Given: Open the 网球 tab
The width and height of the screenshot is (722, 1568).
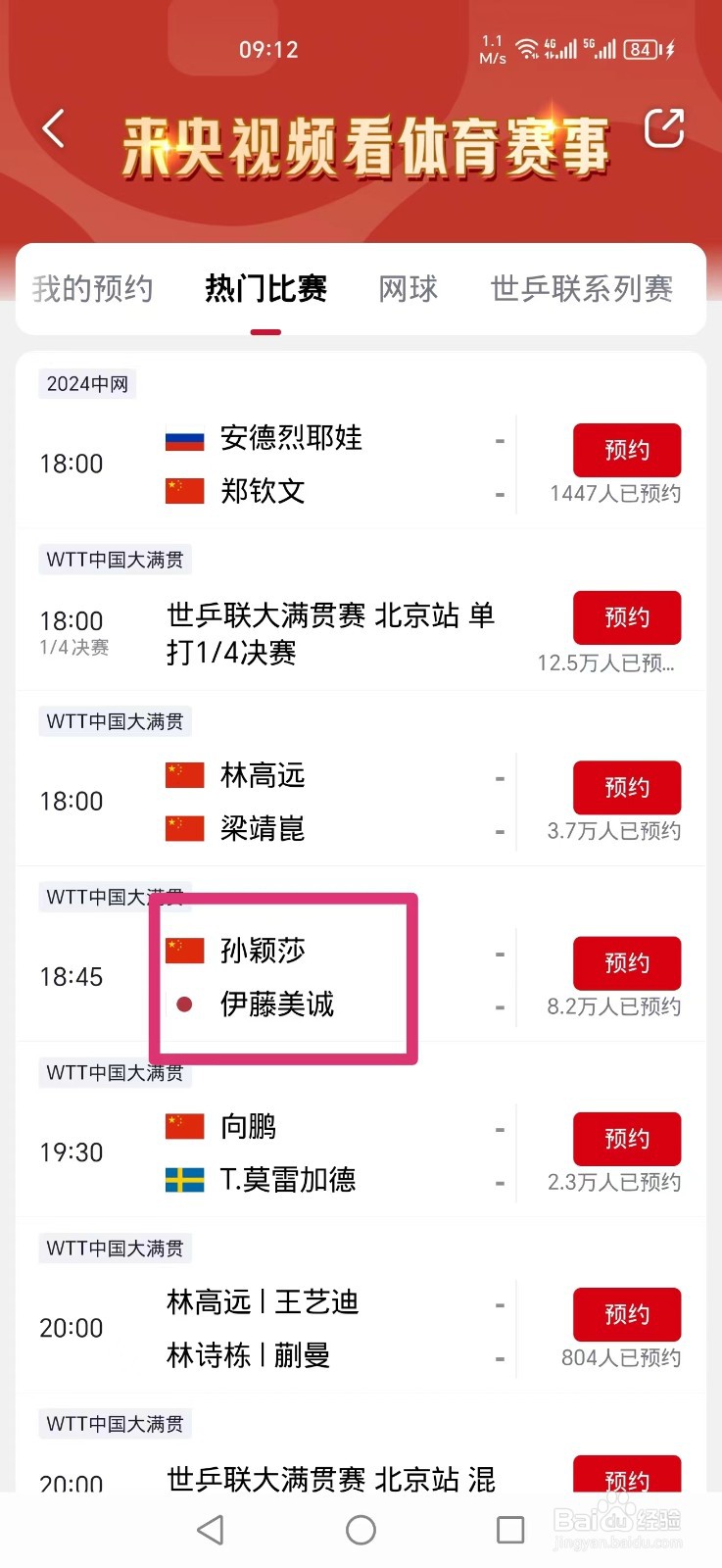Looking at the screenshot, I should click(408, 288).
